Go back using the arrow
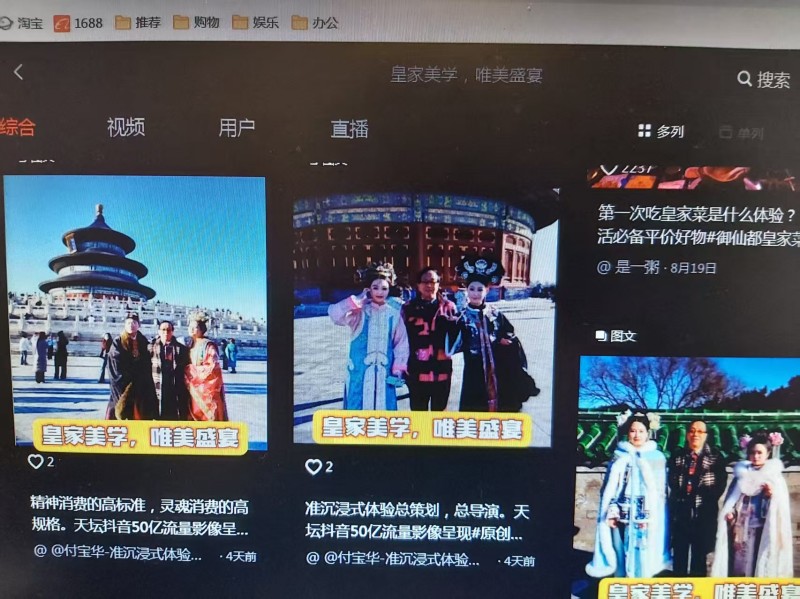 click(x=18, y=72)
